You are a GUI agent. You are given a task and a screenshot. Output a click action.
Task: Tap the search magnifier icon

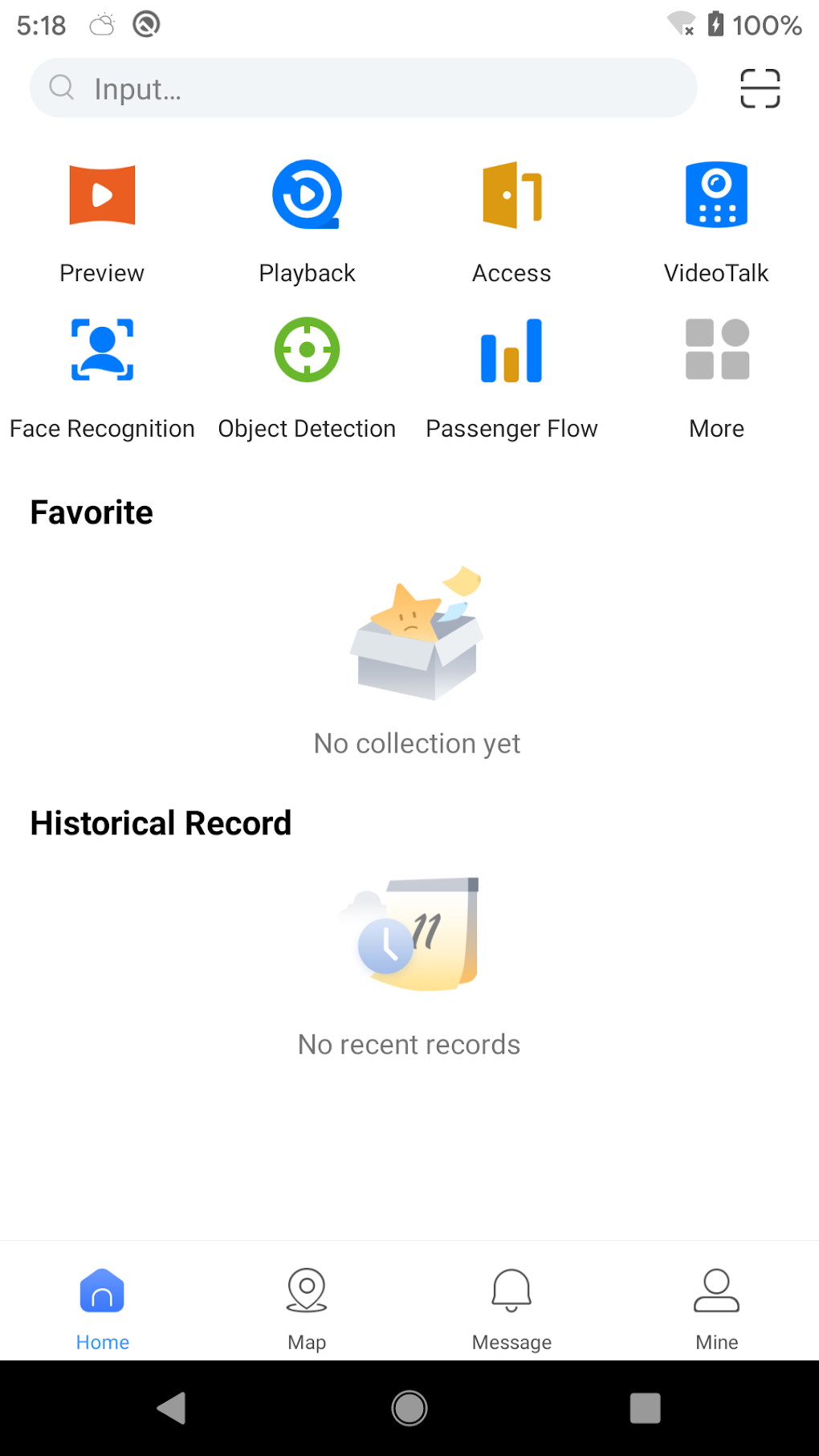click(x=61, y=88)
